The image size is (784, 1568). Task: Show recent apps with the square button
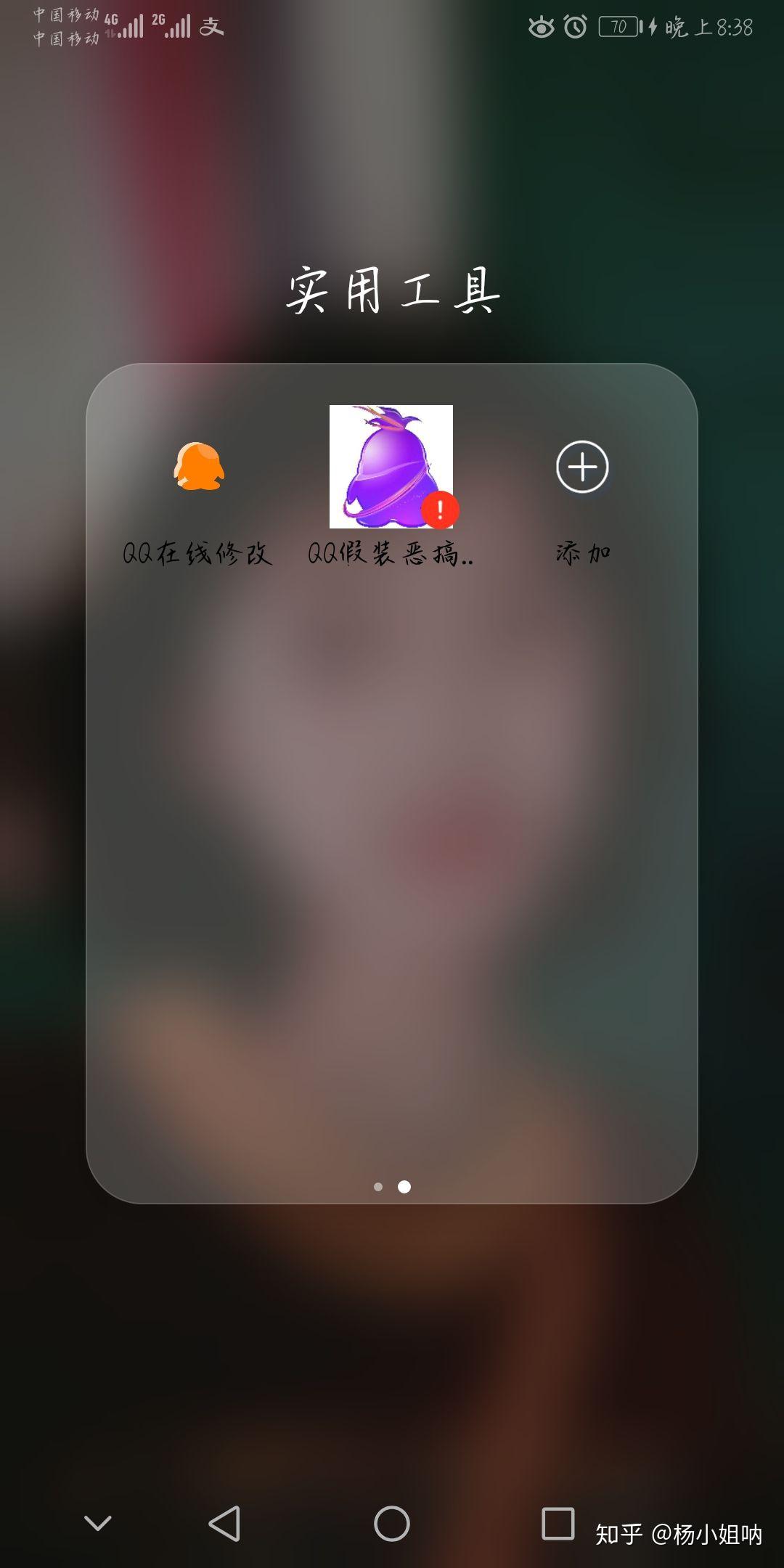point(558,1523)
